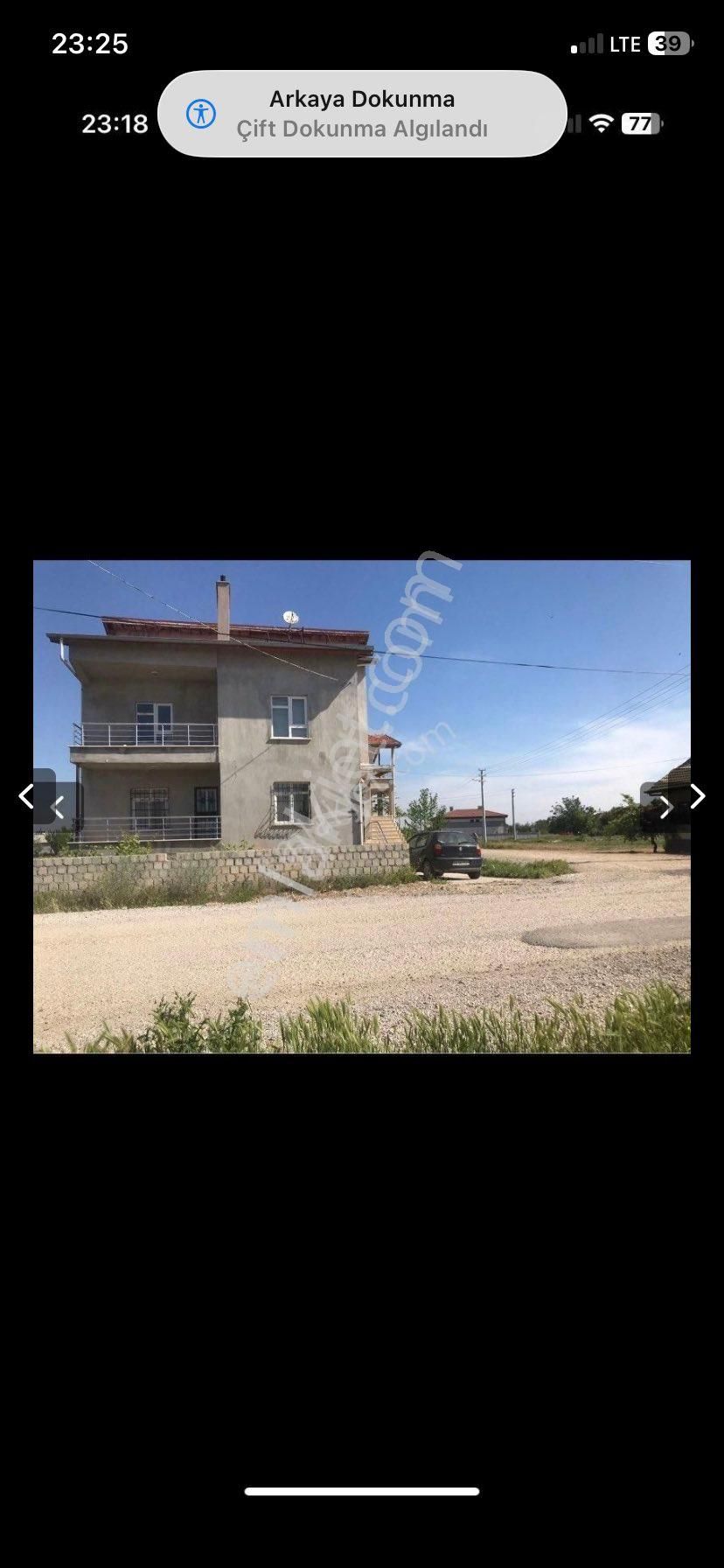Tap the inner right chevron on the photo

click(x=666, y=808)
